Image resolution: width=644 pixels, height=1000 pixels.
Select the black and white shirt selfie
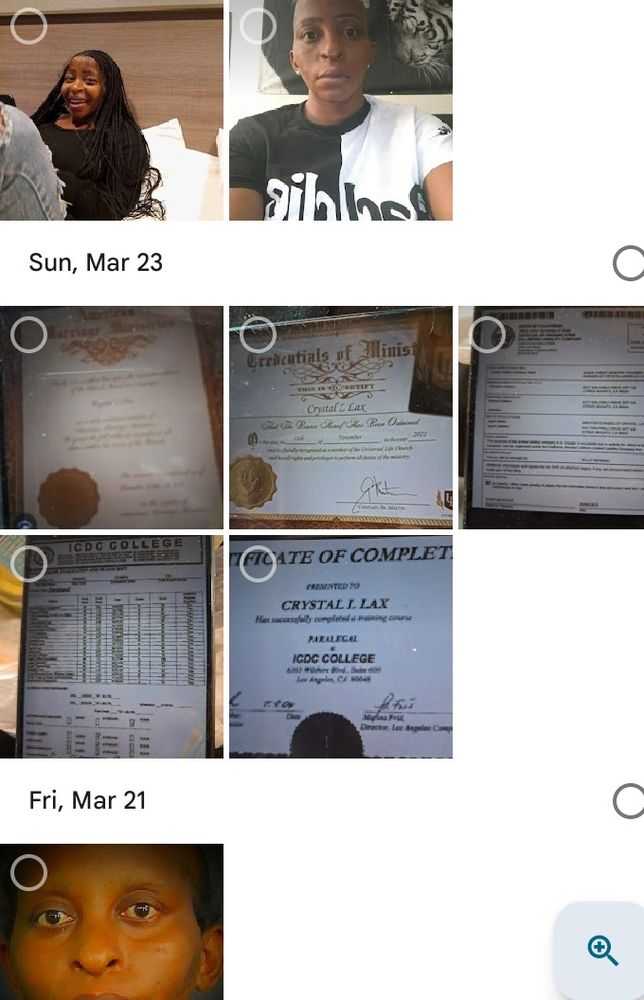(x=258, y=26)
